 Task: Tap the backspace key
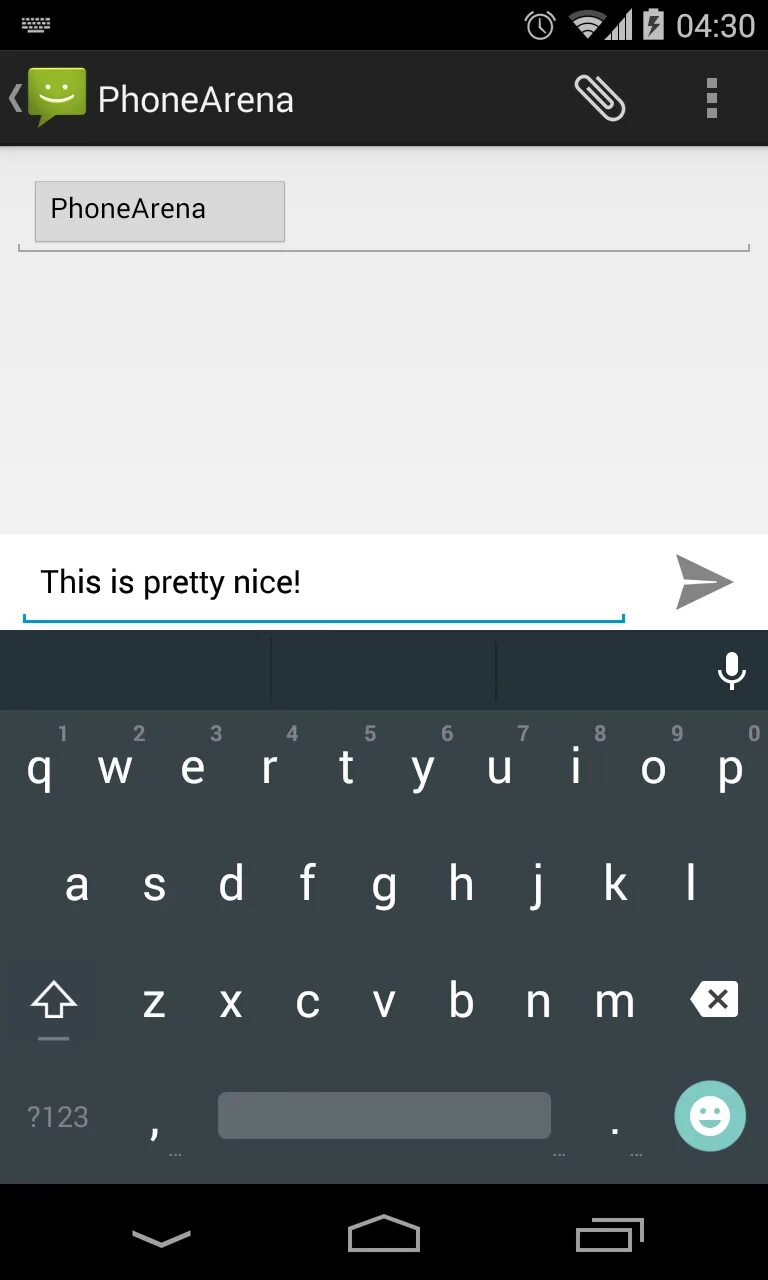714,999
